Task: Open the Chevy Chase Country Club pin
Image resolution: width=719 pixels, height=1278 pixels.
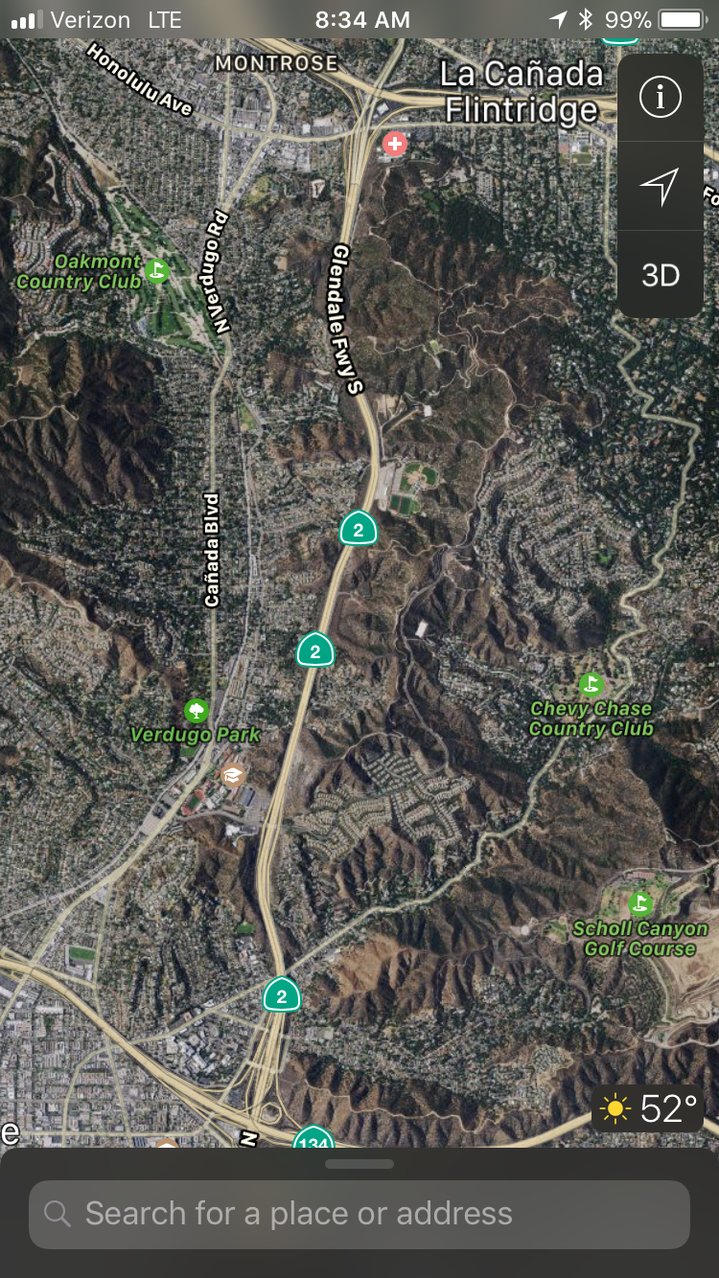Action: point(591,685)
